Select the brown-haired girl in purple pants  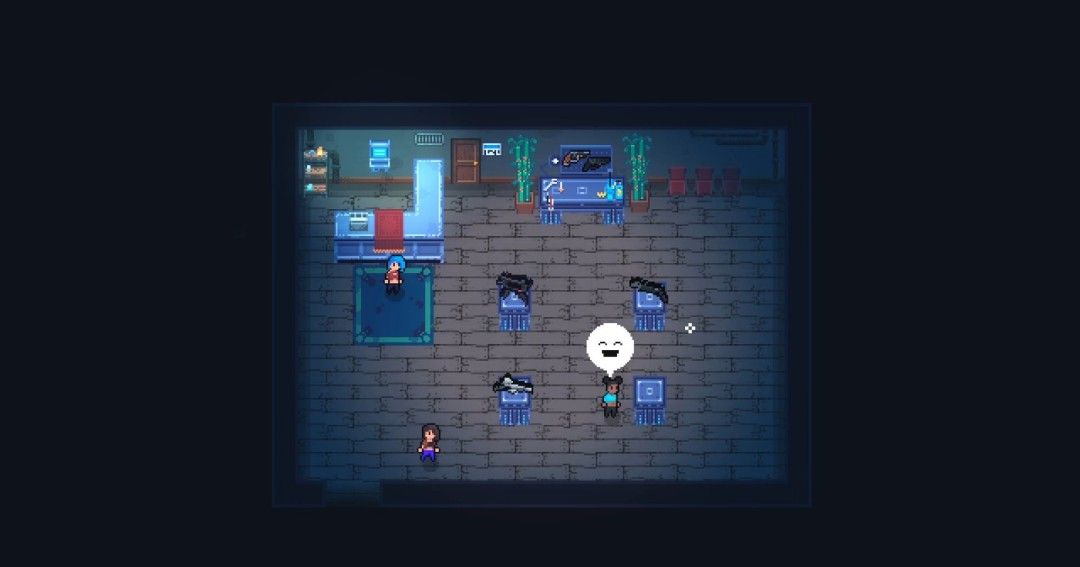coord(429,442)
